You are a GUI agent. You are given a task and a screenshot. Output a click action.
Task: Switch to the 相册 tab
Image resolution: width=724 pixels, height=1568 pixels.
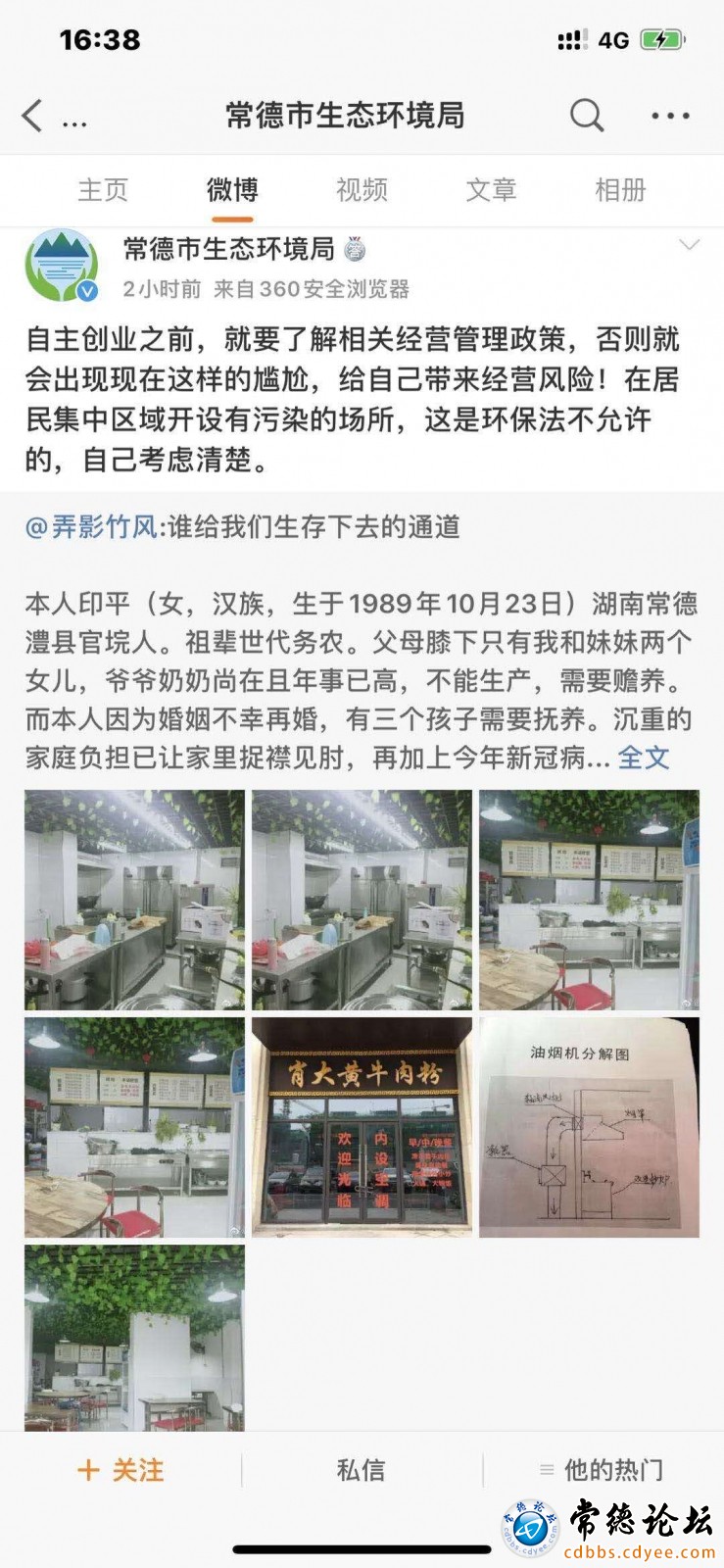pos(620,189)
